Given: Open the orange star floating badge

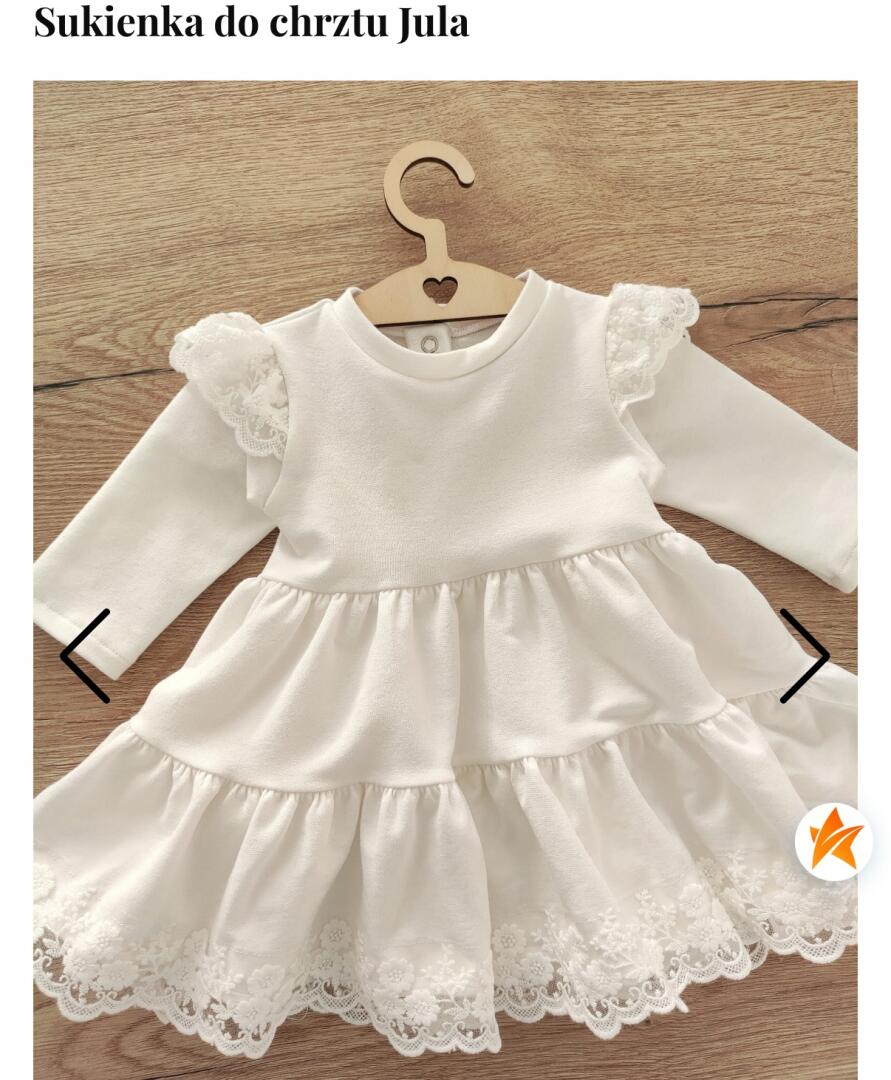Looking at the screenshot, I should pos(834,841).
